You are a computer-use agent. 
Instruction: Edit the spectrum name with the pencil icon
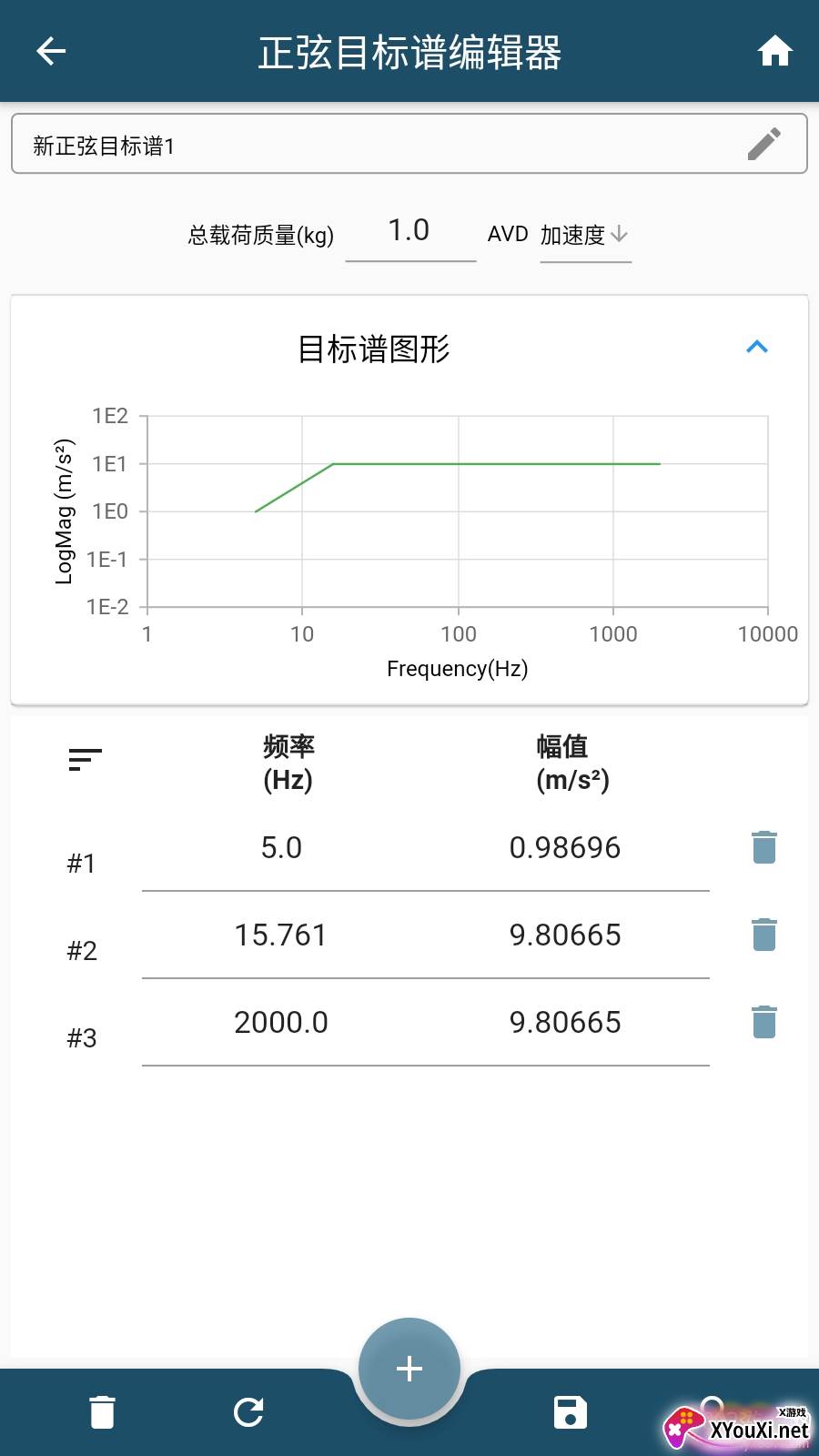pos(763,144)
